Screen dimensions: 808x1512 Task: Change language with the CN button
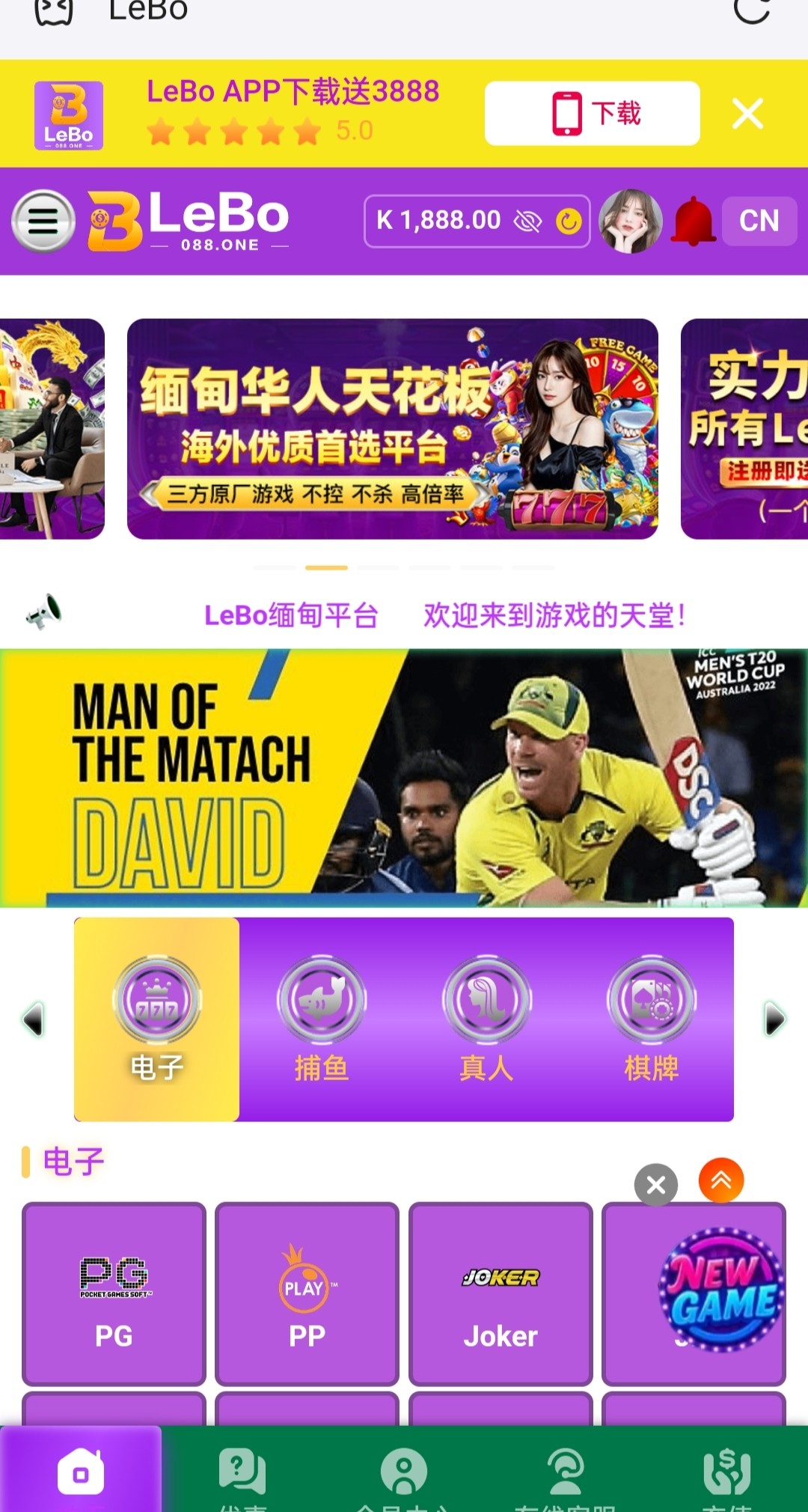click(759, 221)
